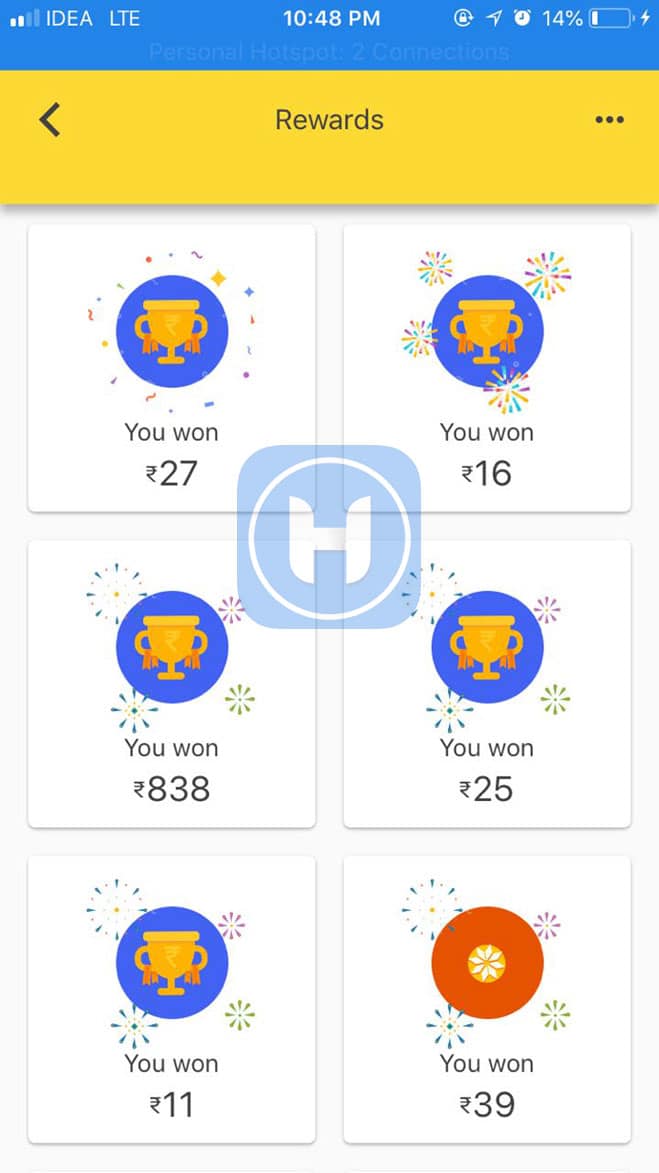
Task: Tap the ₹11 reward card
Action: point(171,1000)
